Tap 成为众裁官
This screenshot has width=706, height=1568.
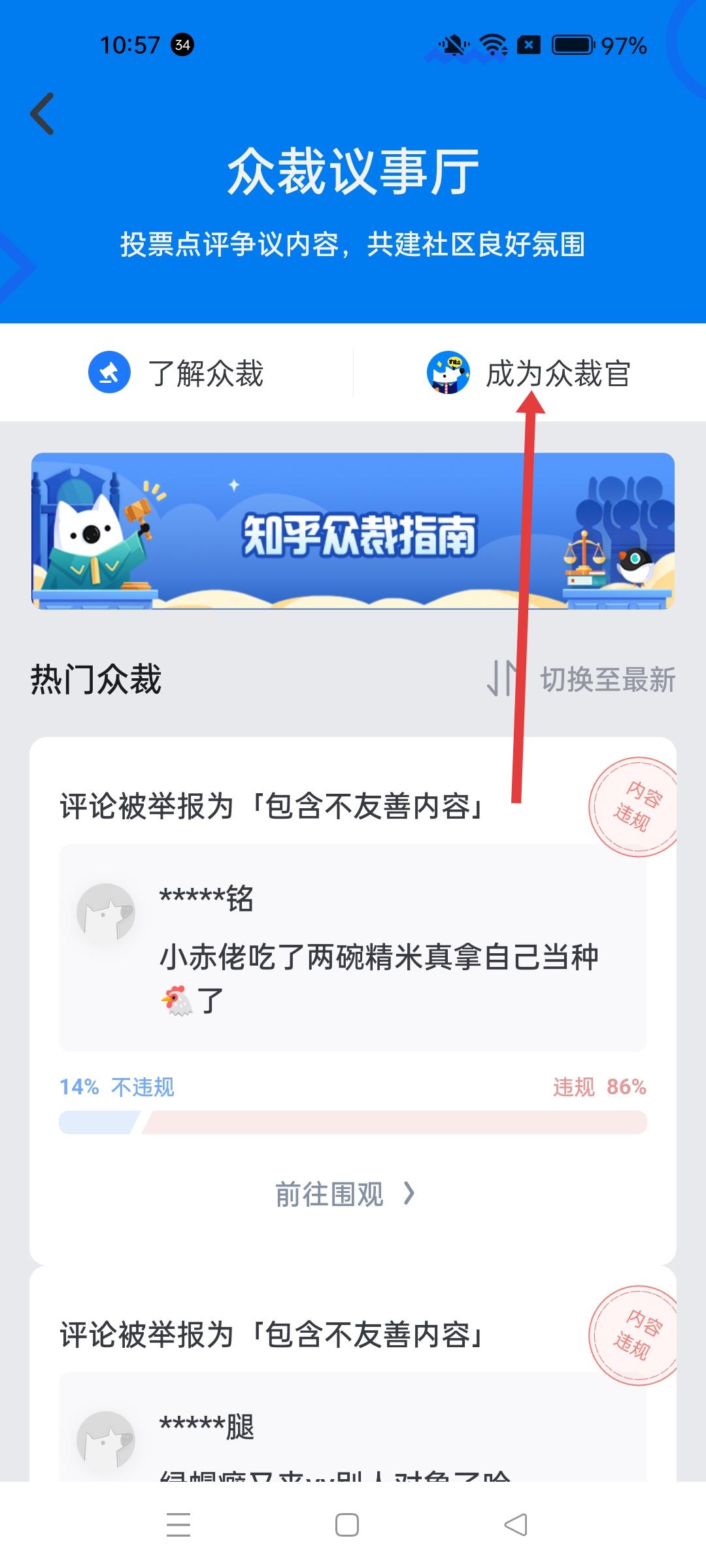point(529,374)
